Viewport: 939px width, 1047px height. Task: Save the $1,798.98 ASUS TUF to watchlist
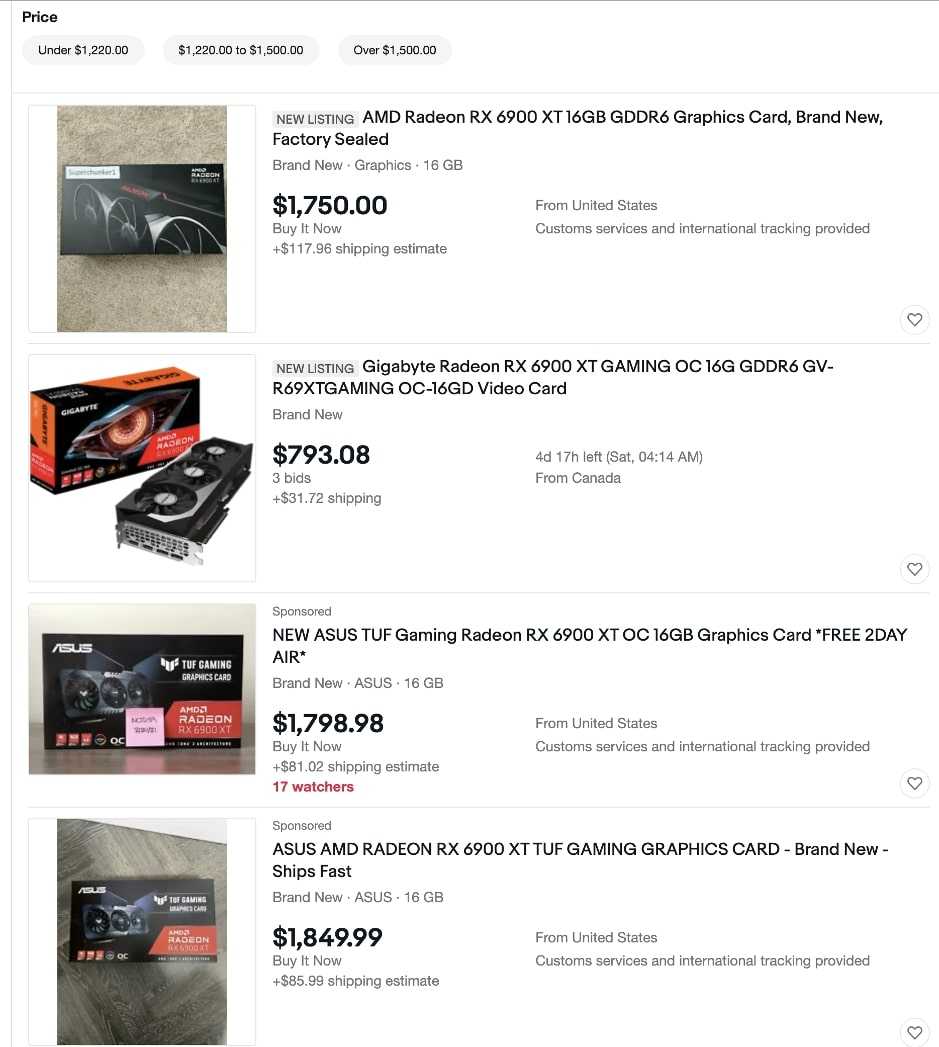pyautogui.click(x=914, y=783)
